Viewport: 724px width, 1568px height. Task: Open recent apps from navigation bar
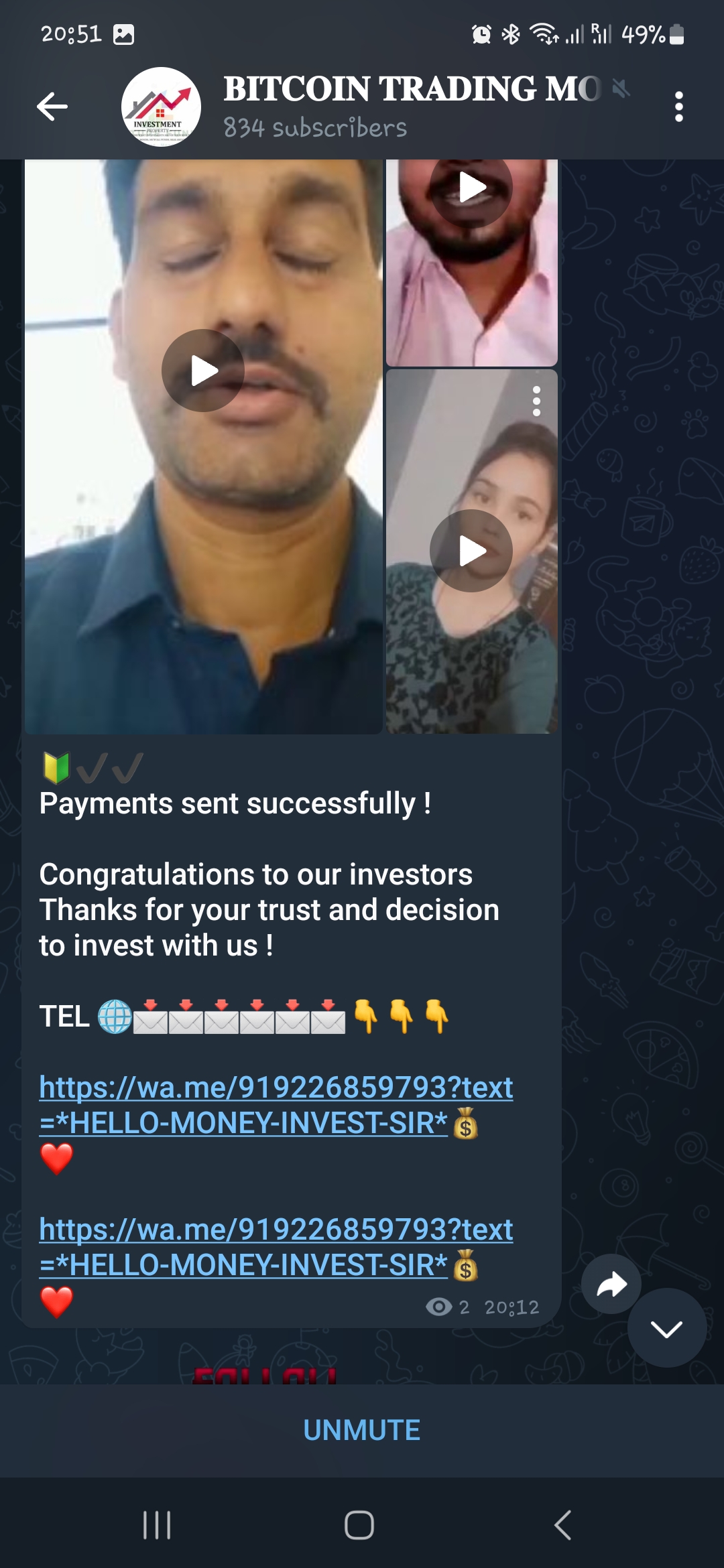pyautogui.click(x=157, y=1525)
